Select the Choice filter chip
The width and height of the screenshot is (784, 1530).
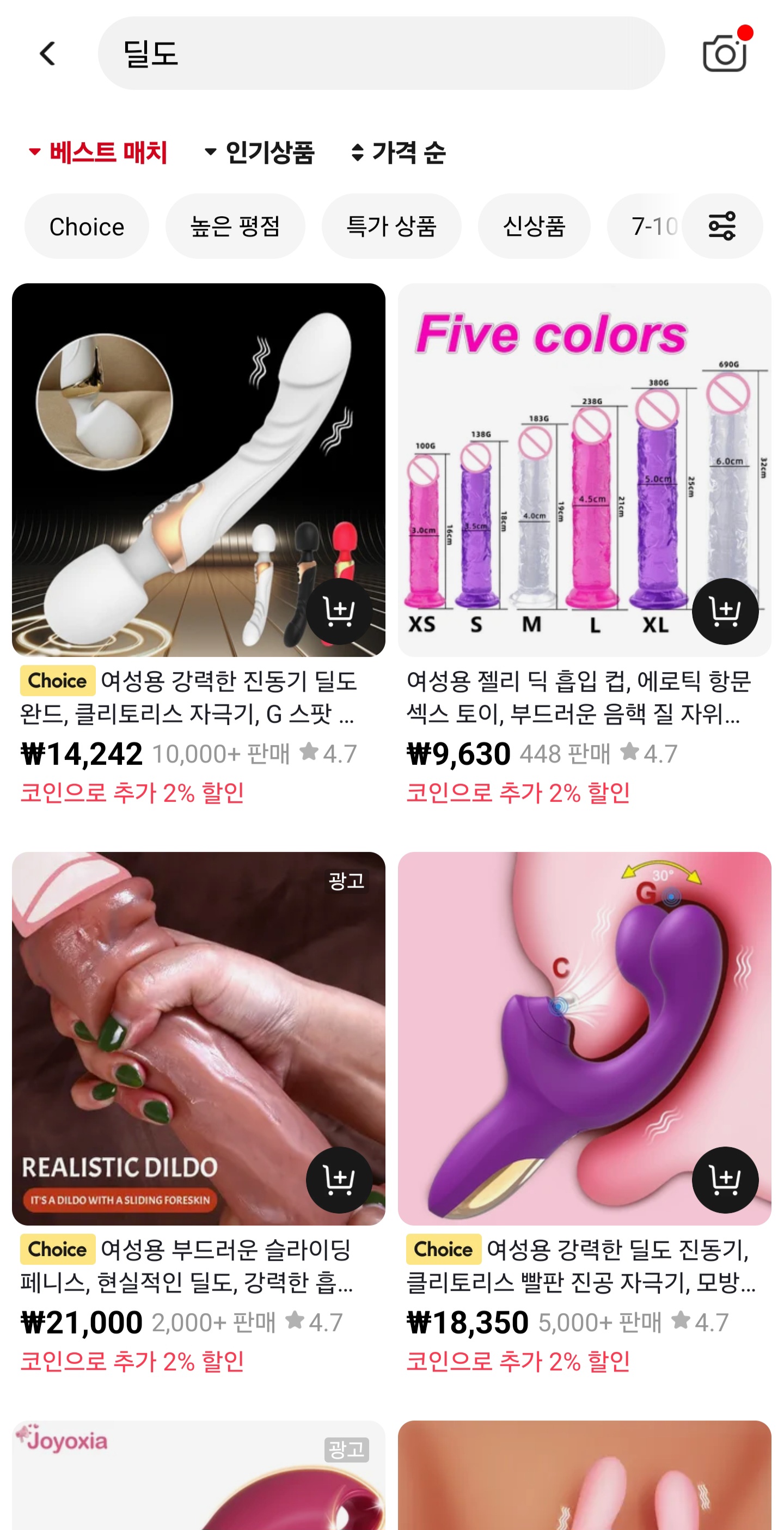(x=87, y=226)
